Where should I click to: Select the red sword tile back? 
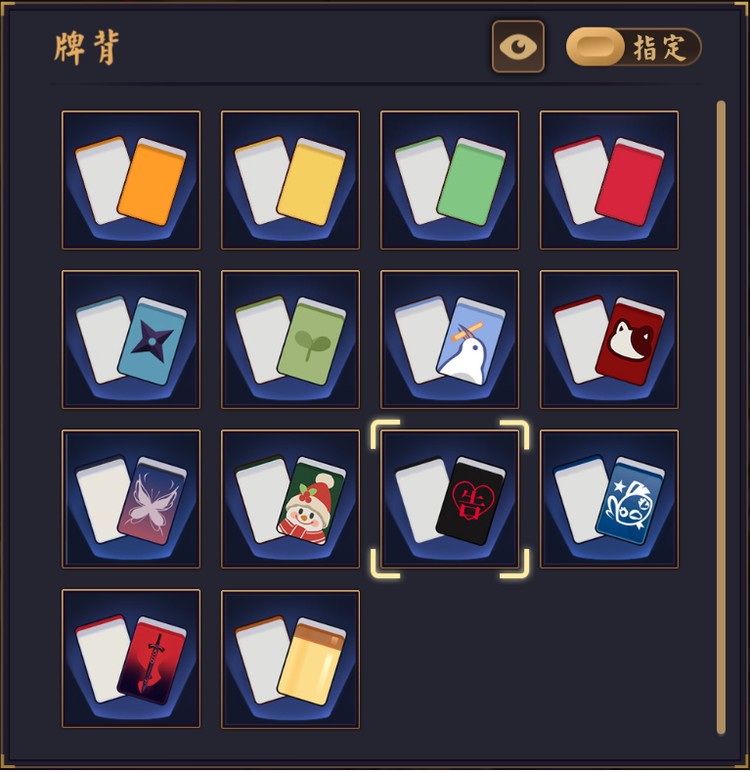tap(131, 659)
